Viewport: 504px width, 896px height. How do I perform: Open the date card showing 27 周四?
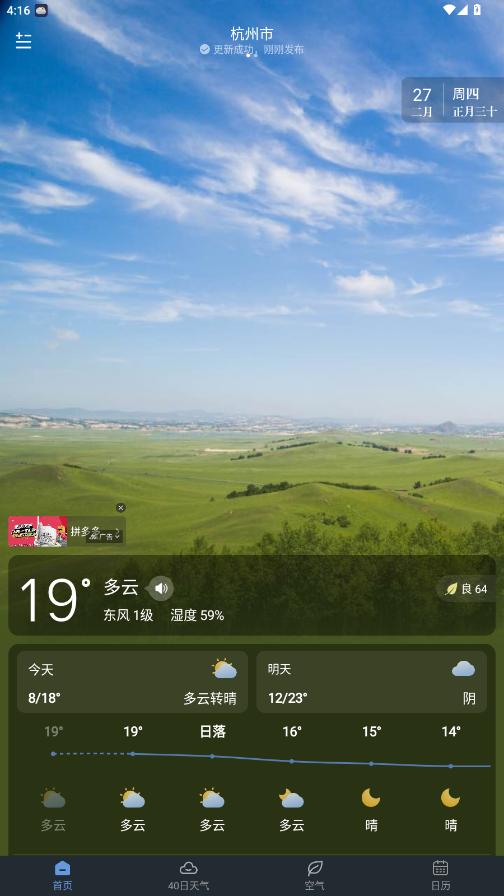pos(453,100)
